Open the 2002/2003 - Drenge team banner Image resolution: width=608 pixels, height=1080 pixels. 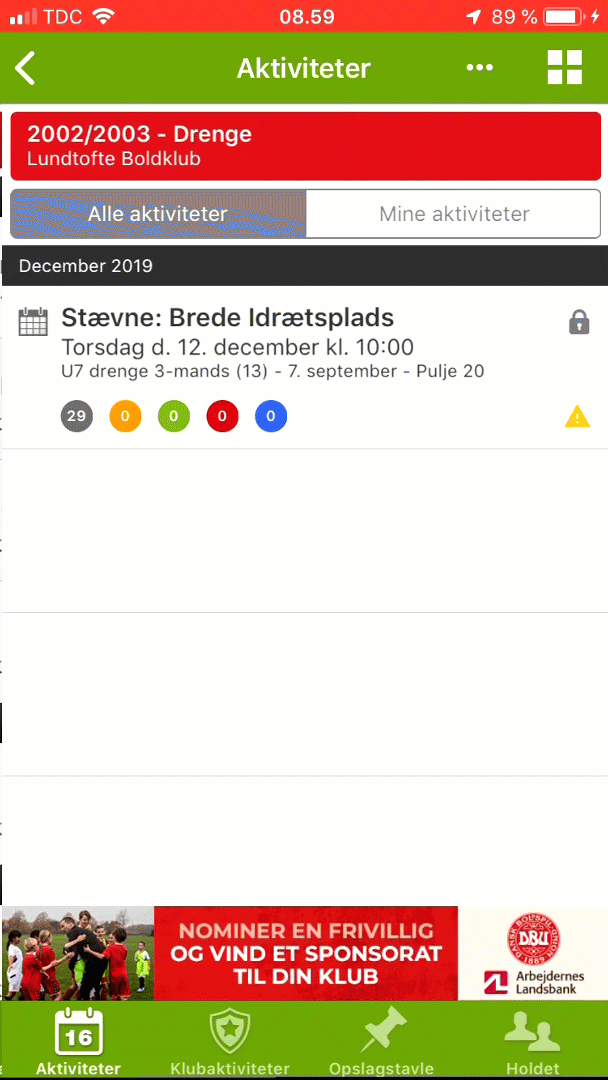coord(305,145)
